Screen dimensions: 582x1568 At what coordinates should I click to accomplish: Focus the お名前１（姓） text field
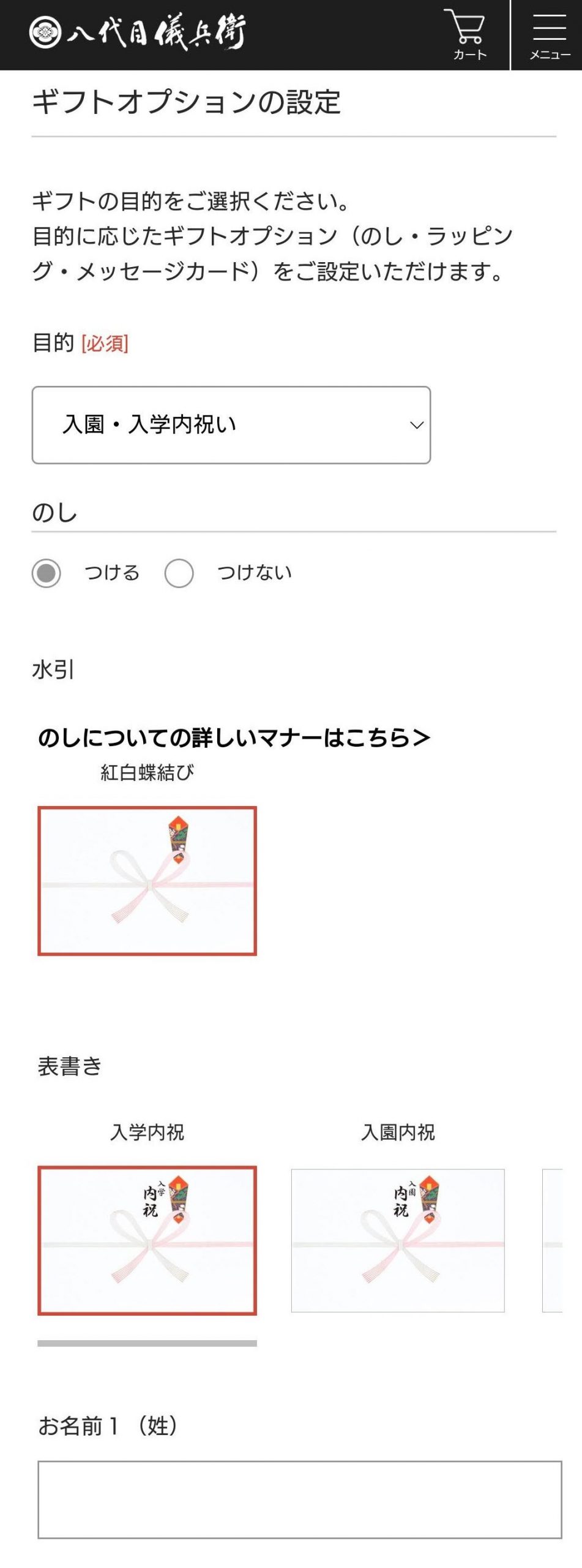[x=299, y=1499]
